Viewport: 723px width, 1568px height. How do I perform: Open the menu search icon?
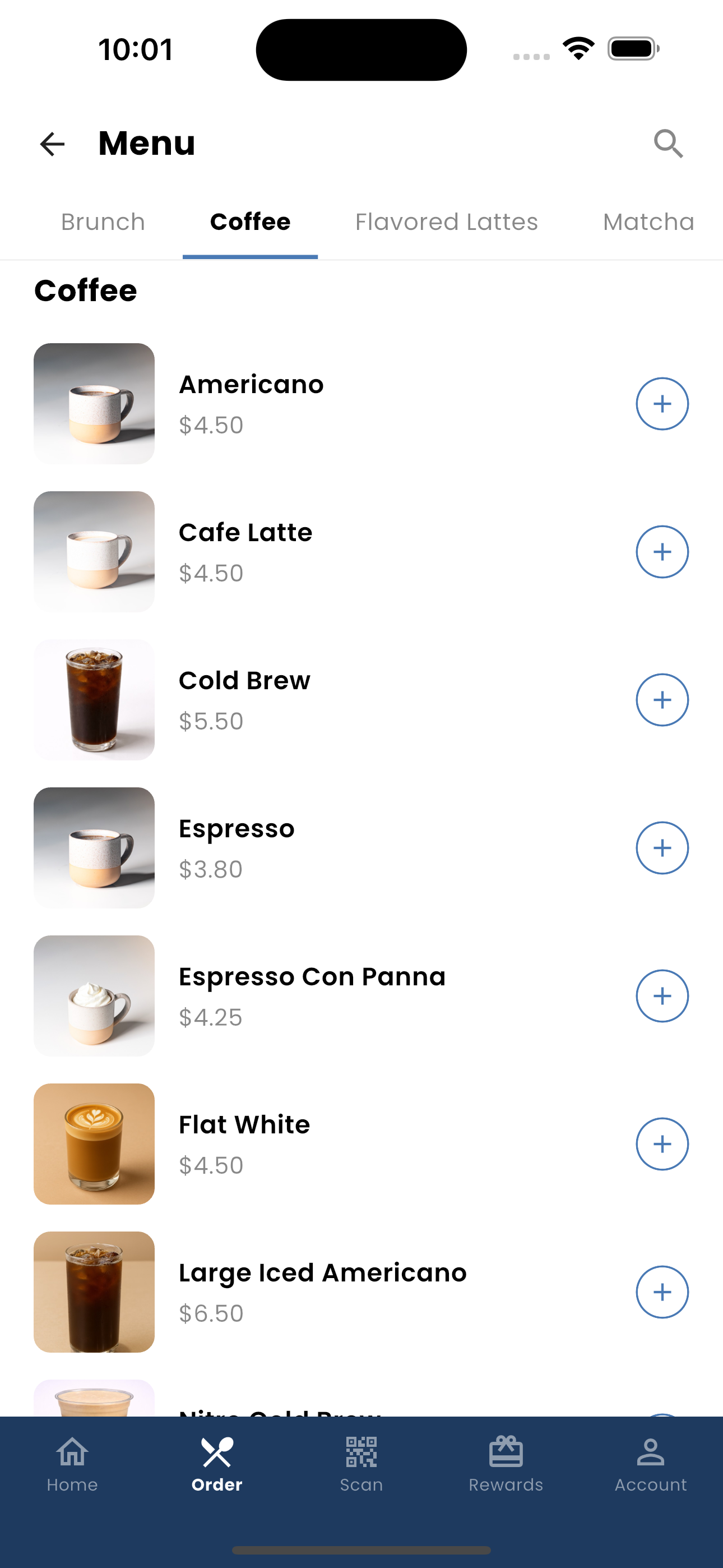click(669, 144)
